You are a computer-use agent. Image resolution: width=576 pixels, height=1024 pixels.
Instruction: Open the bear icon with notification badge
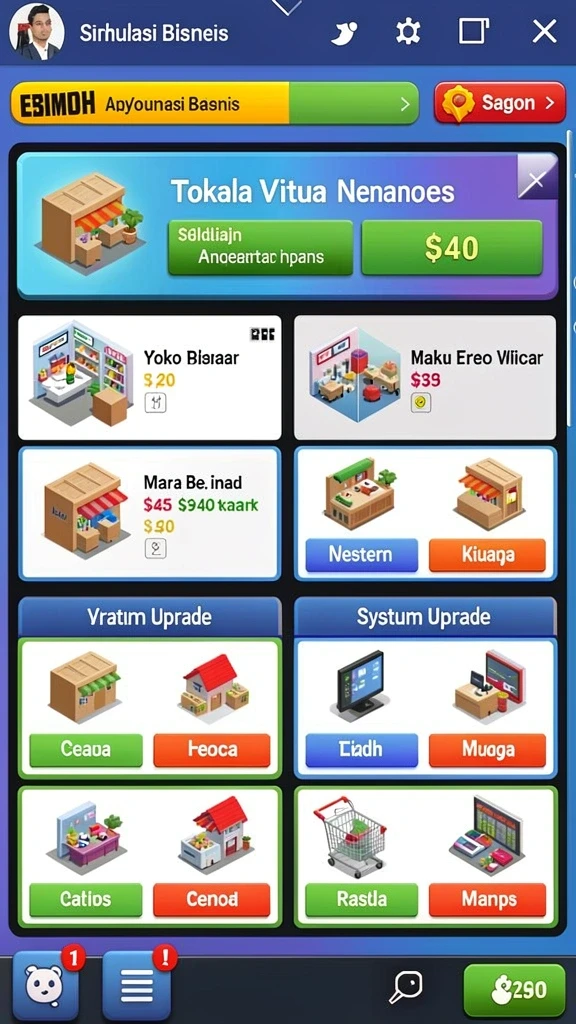(46, 986)
